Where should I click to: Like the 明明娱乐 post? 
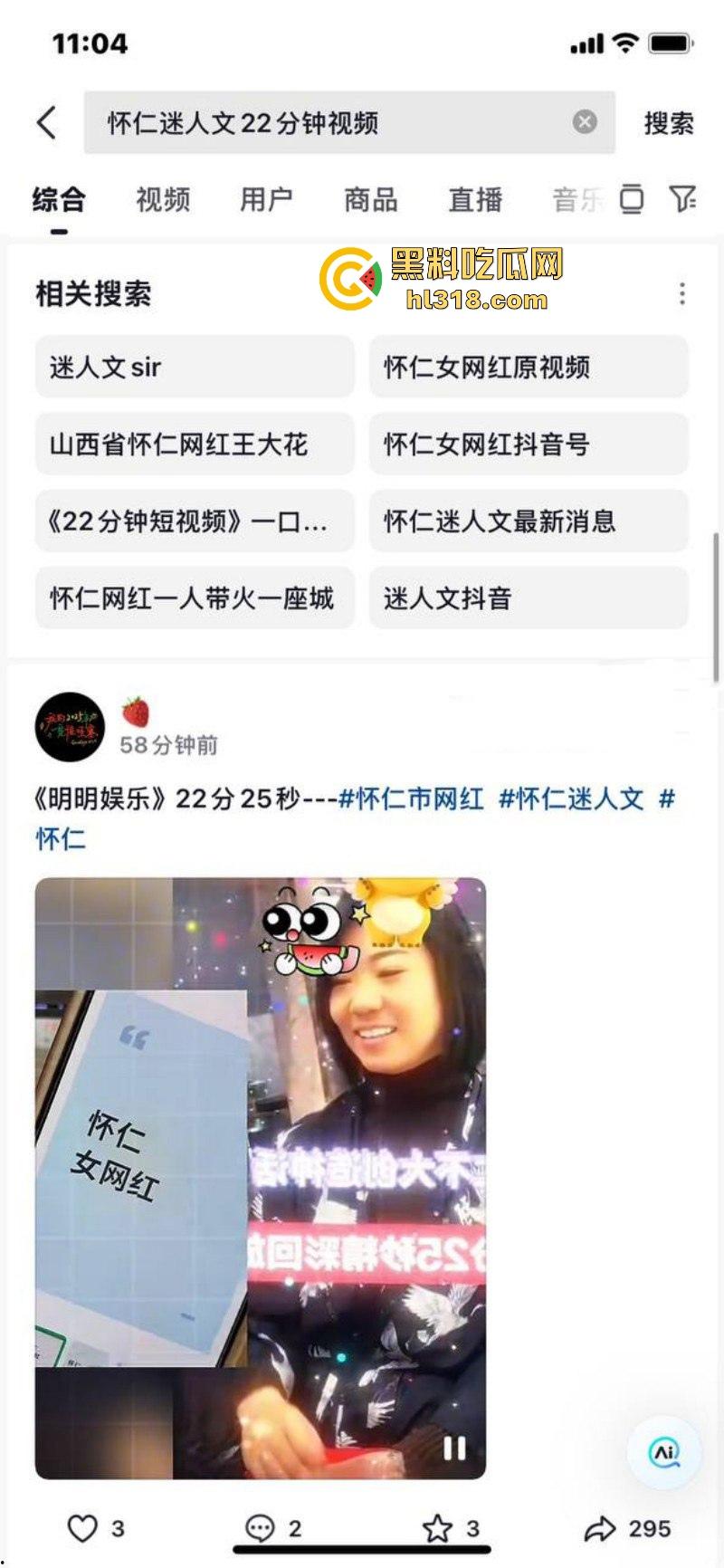83,1529
